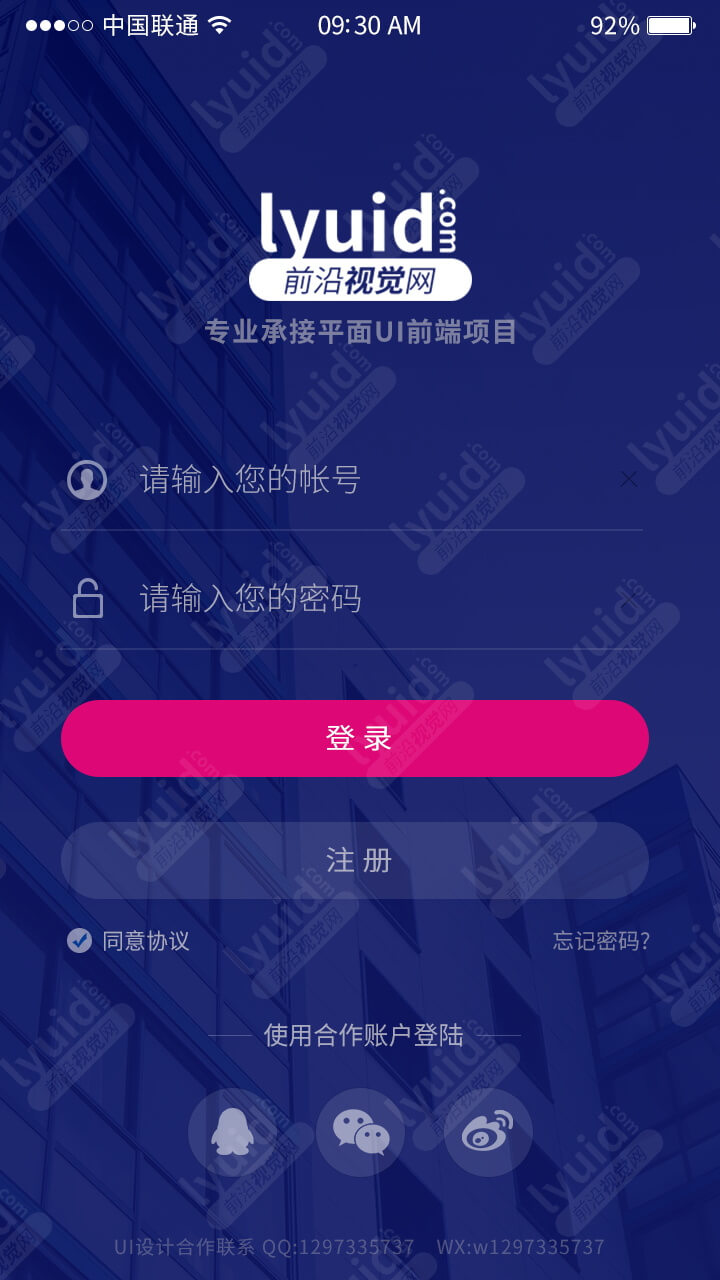Tap the password input field
Screen dimensions: 720x1280
(351, 599)
